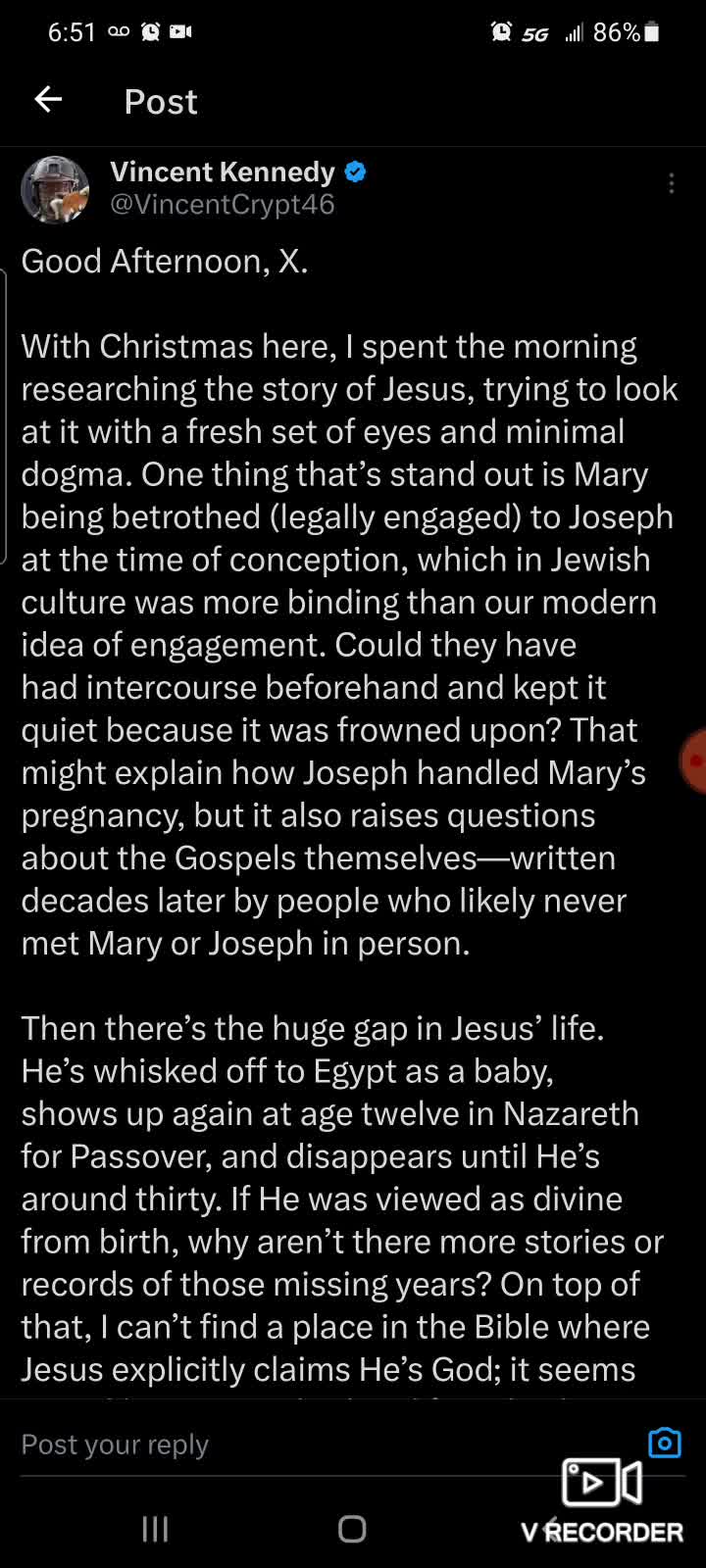The width and height of the screenshot is (706, 1568).
Task: Open the post's three-dot overflow menu
Action: tap(671, 183)
